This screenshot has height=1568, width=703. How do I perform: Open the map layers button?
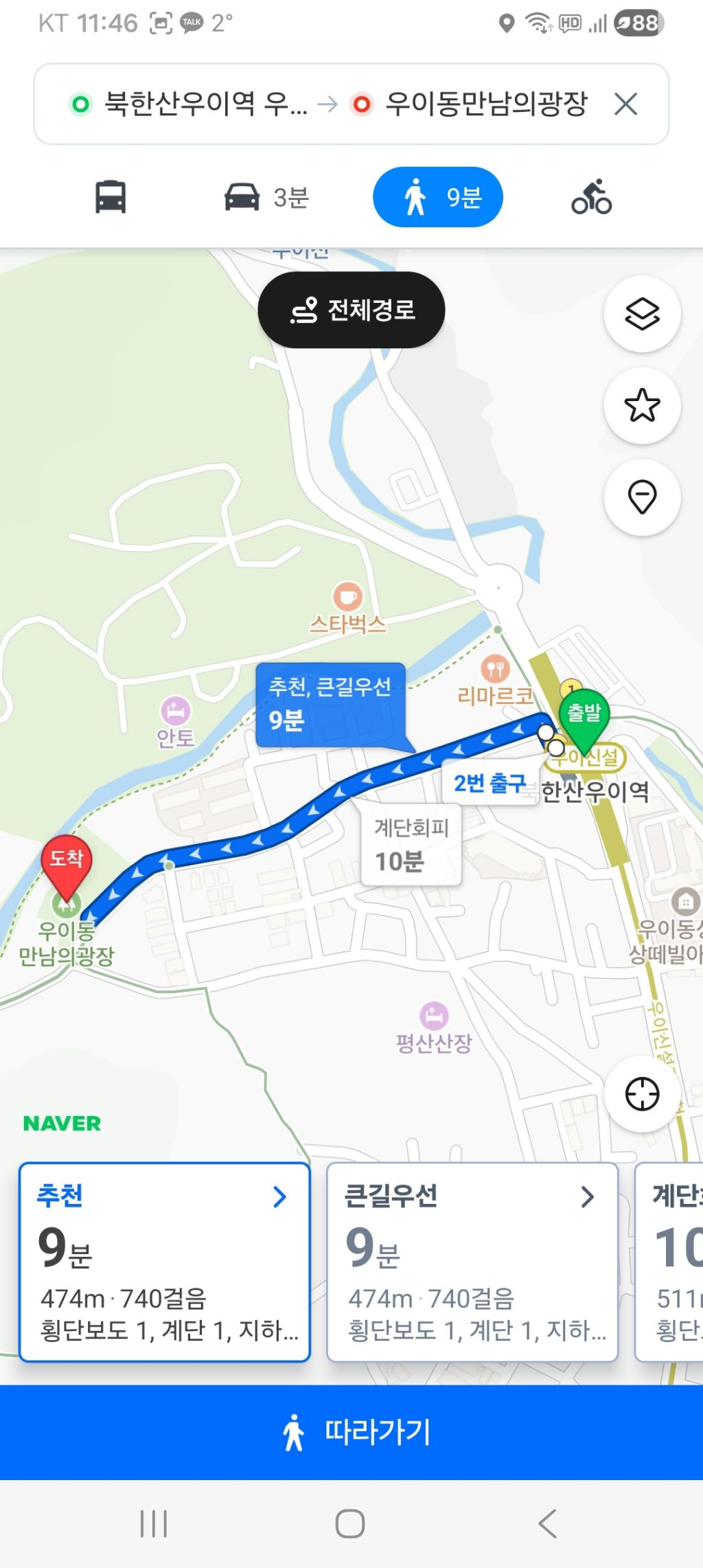[x=642, y=315]
